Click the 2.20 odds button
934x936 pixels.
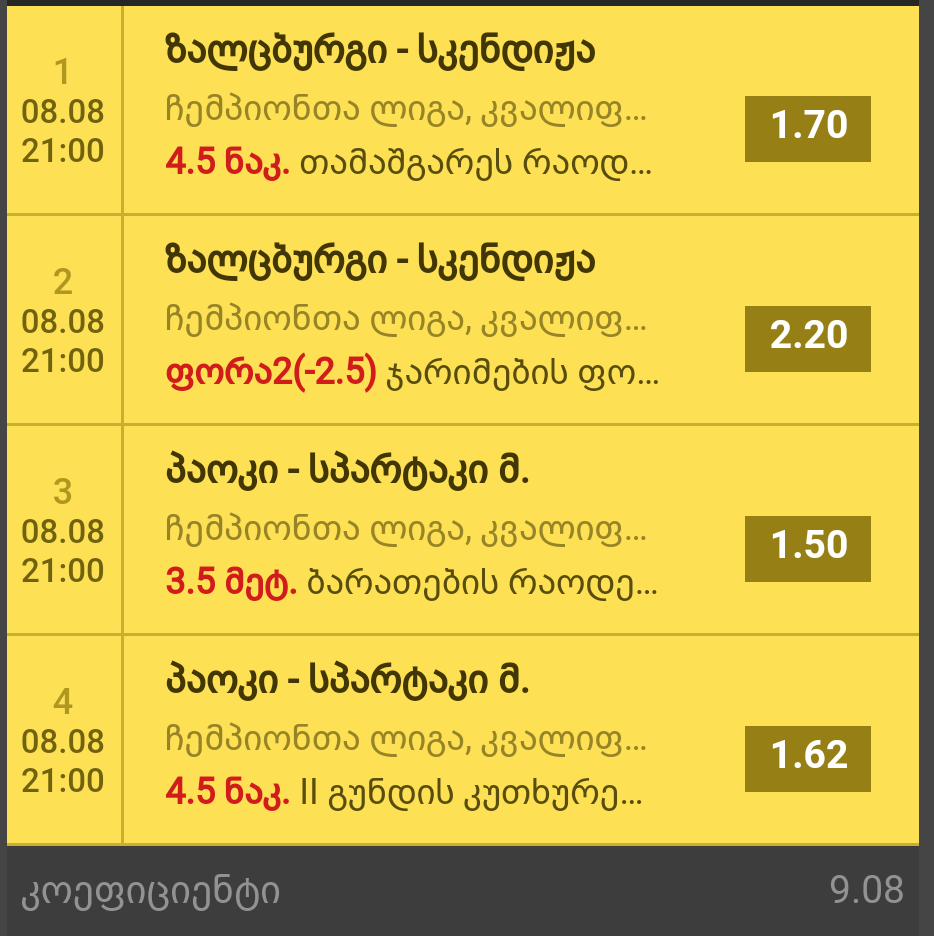pos(807,338)
